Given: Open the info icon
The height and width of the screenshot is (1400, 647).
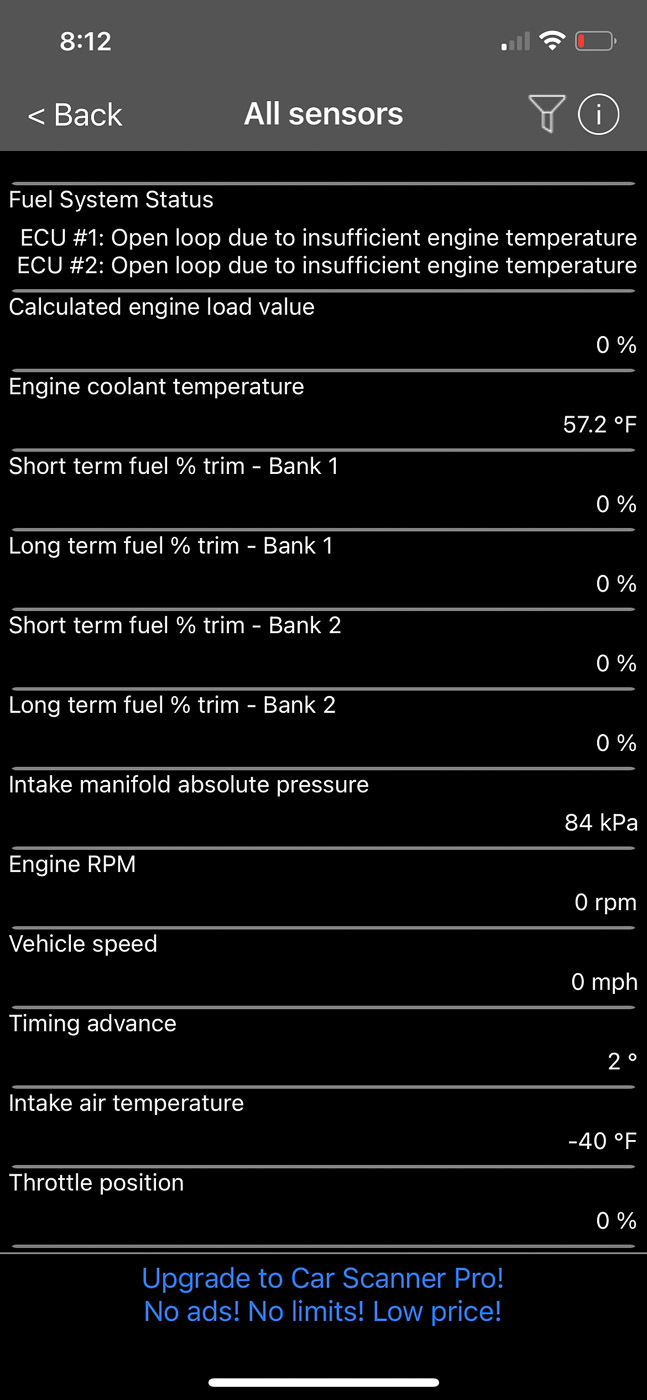Looking at the screenshot, I should [598, 114].
